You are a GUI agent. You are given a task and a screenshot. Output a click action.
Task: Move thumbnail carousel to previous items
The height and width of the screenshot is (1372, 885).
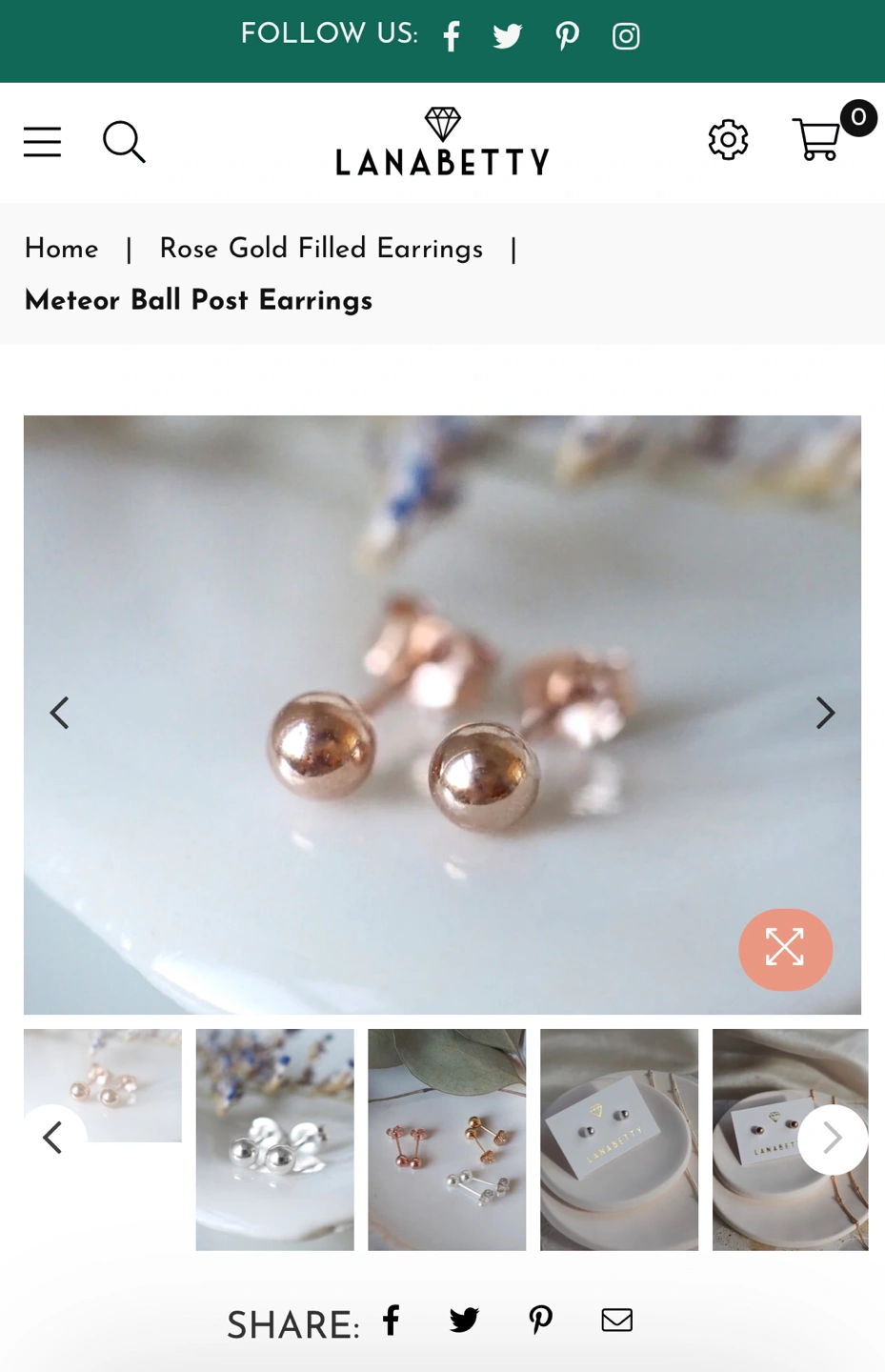pyautogui.click(x=53, y=1138)
